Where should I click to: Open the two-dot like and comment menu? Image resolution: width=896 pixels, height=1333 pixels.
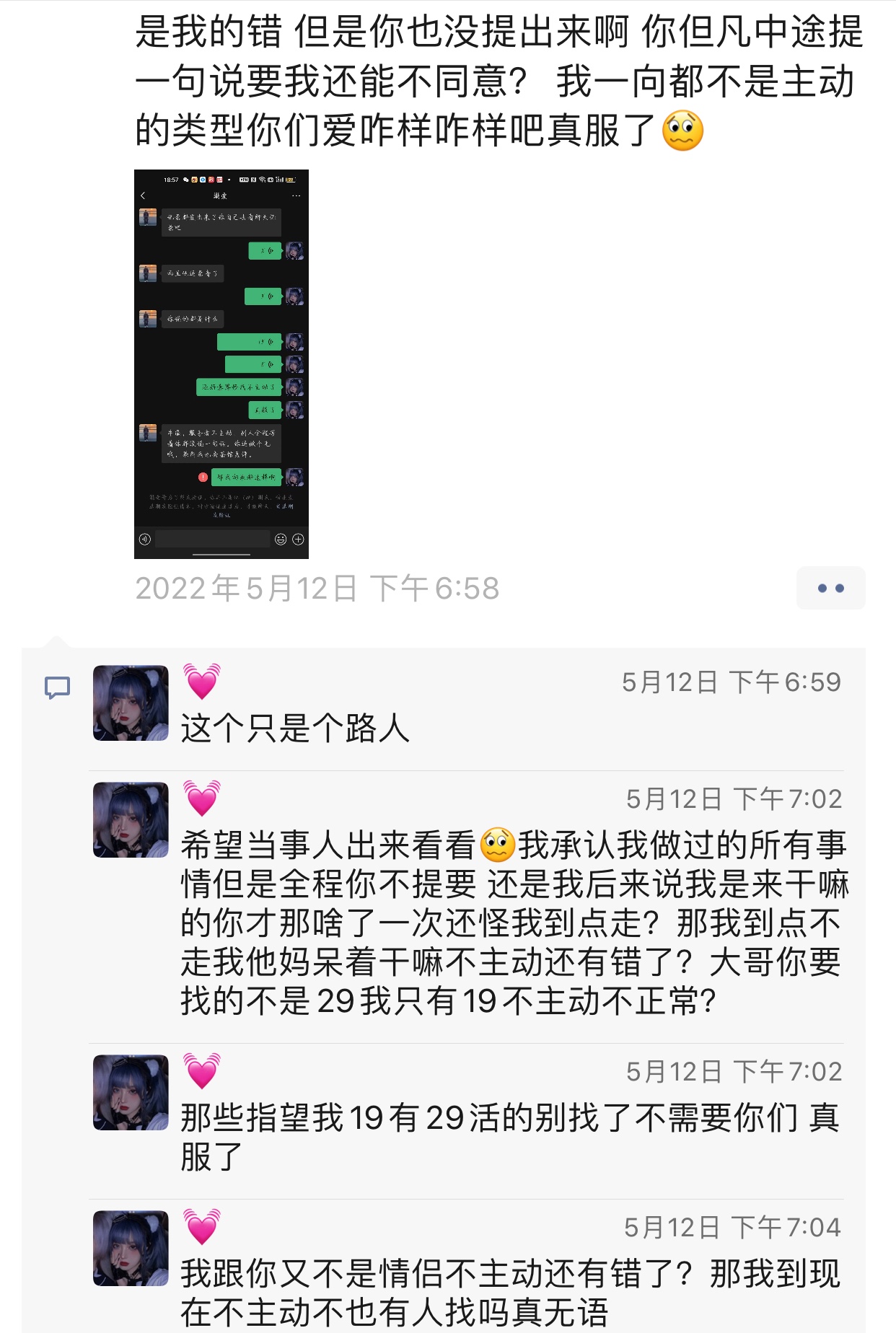830,588
